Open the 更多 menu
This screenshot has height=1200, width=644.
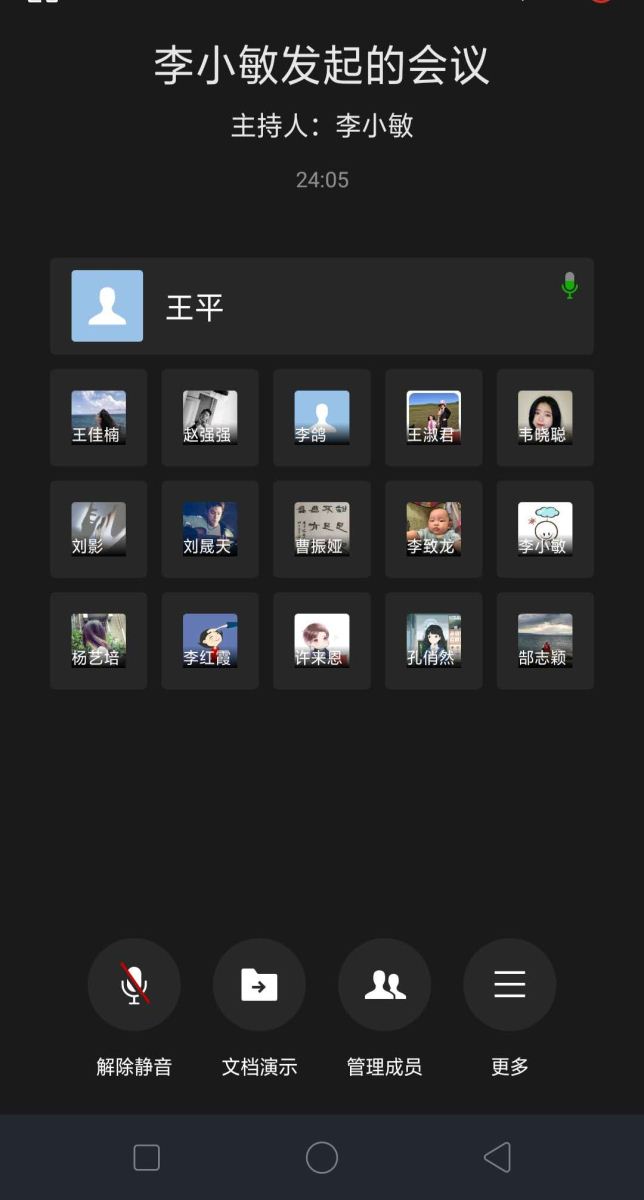[x=509, y=985]
